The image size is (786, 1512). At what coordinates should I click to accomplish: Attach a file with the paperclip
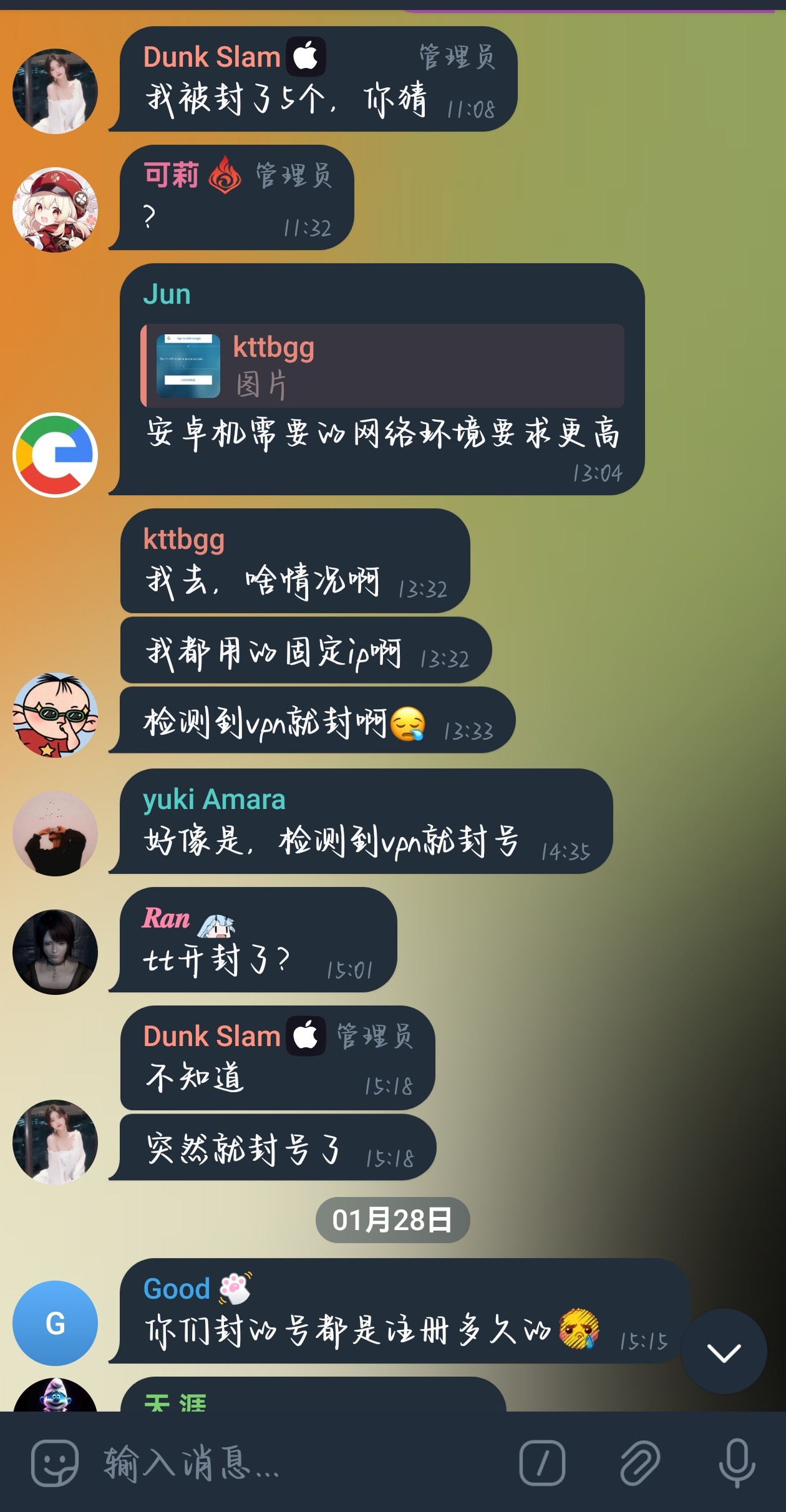point(640,1463)
